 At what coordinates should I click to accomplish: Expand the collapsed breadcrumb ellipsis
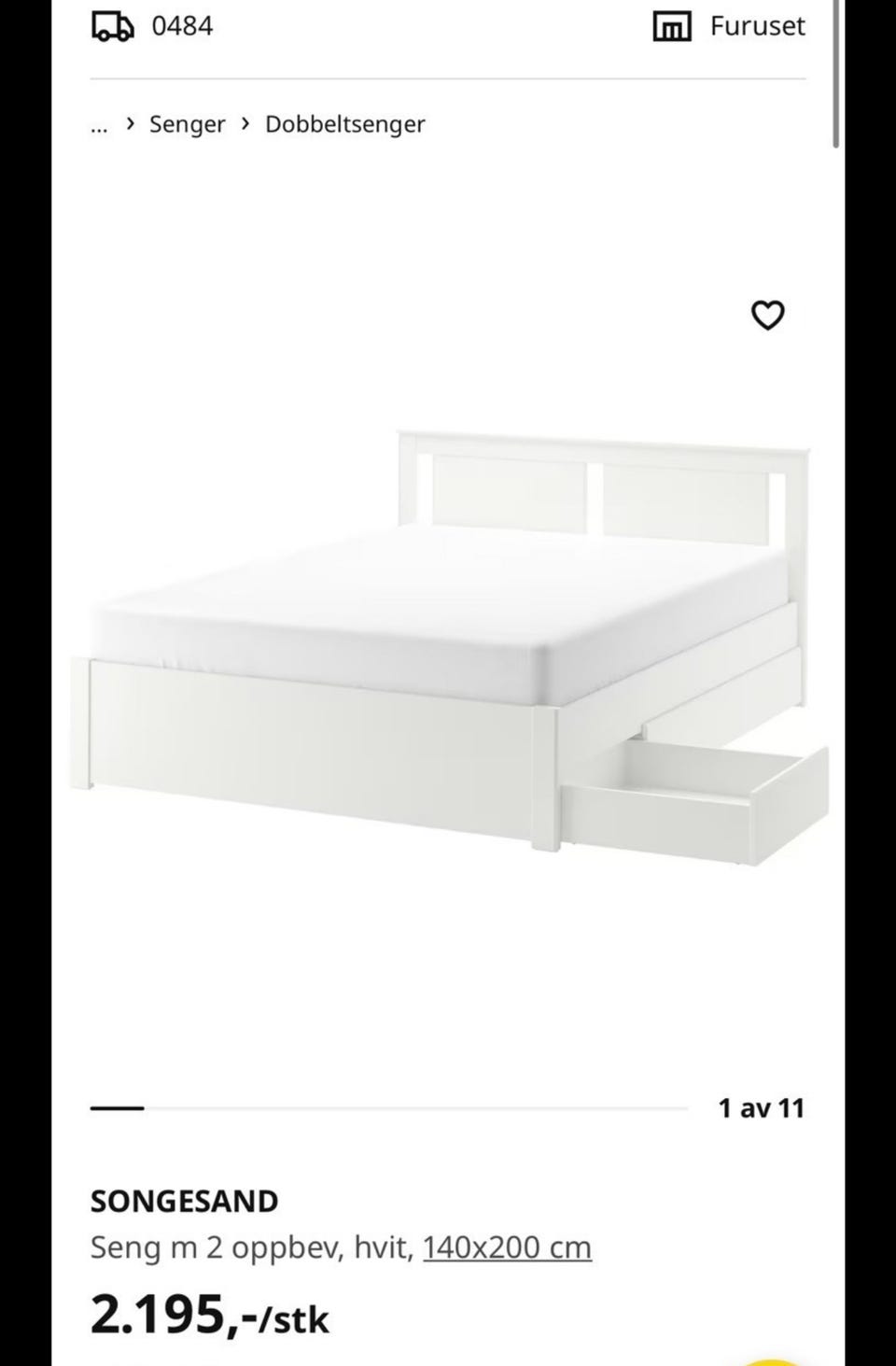(99, 125)
